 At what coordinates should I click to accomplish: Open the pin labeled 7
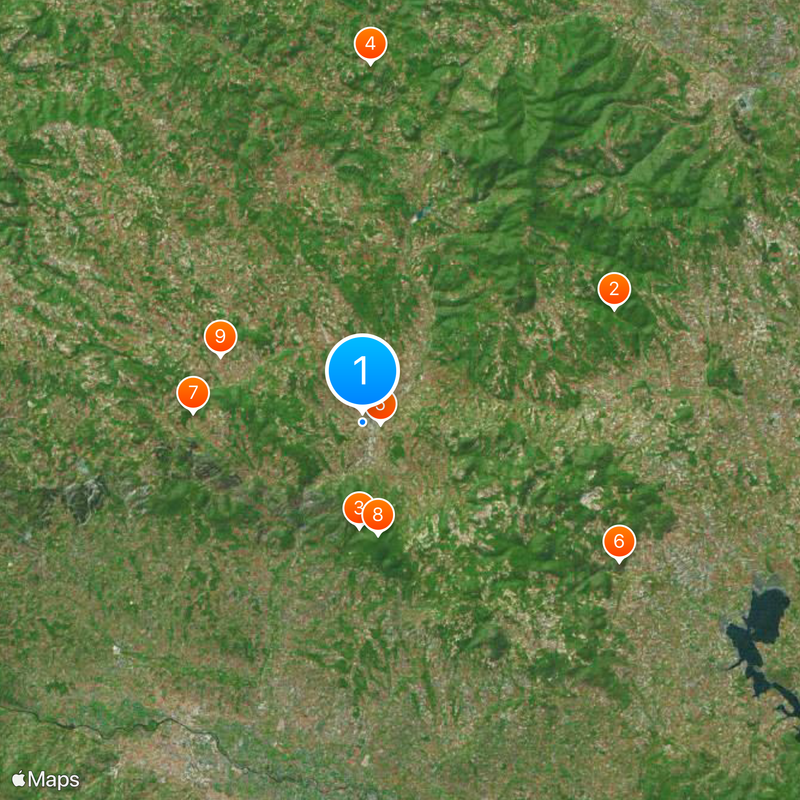tap(193, 393)
